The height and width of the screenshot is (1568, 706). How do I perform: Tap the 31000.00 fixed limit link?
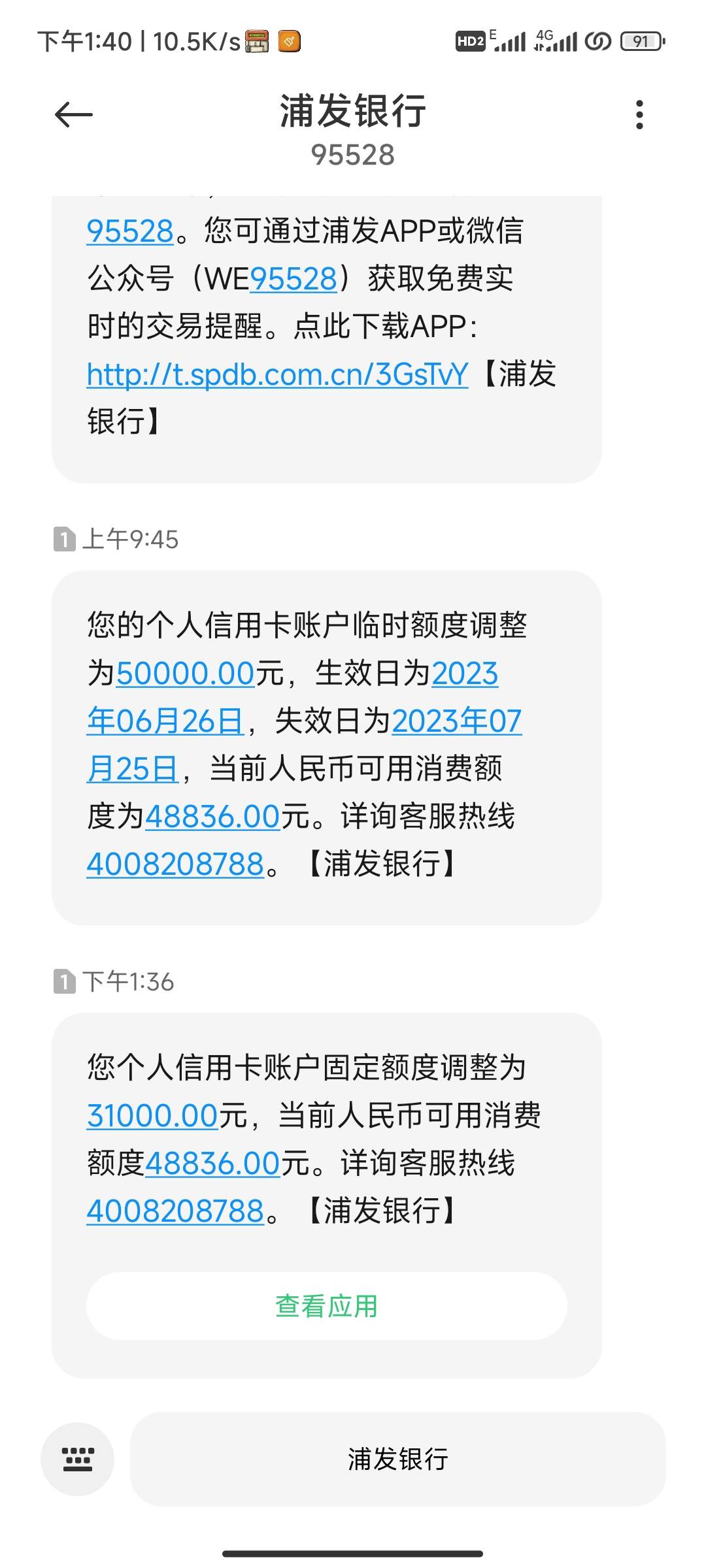[x=152, y=1115]
